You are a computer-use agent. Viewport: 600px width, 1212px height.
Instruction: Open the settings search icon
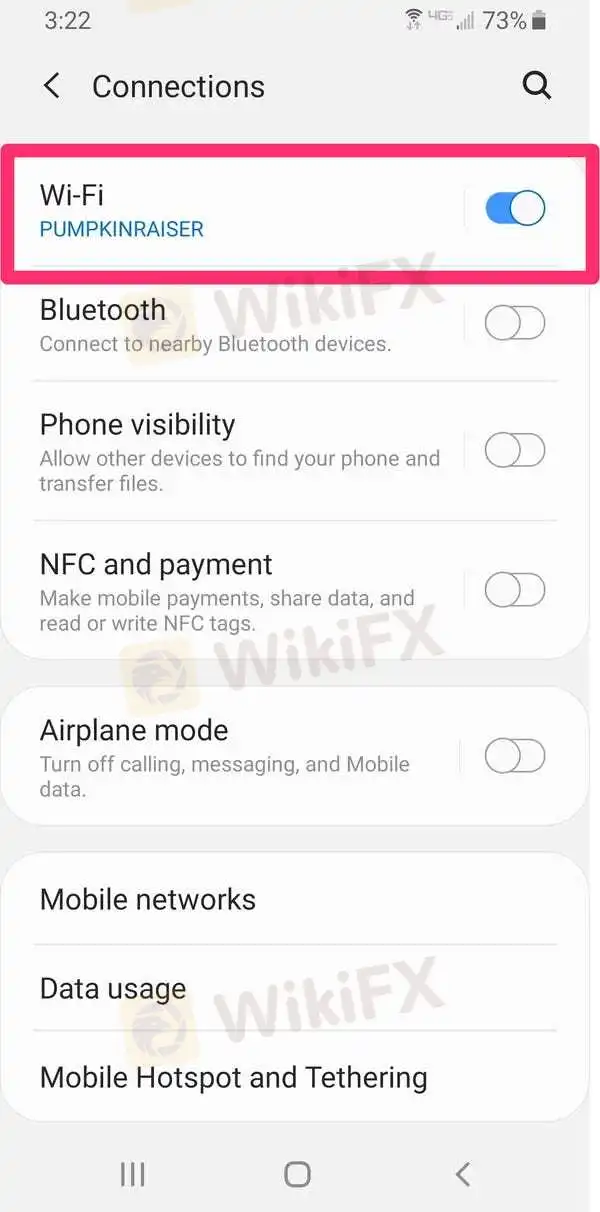537,86
